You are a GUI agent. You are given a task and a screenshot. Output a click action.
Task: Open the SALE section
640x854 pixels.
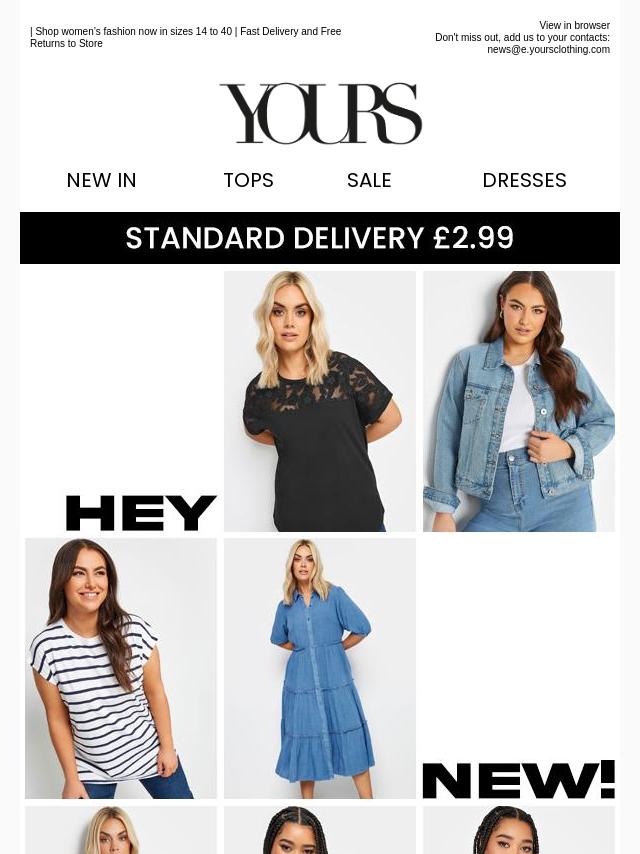[369, 180]
